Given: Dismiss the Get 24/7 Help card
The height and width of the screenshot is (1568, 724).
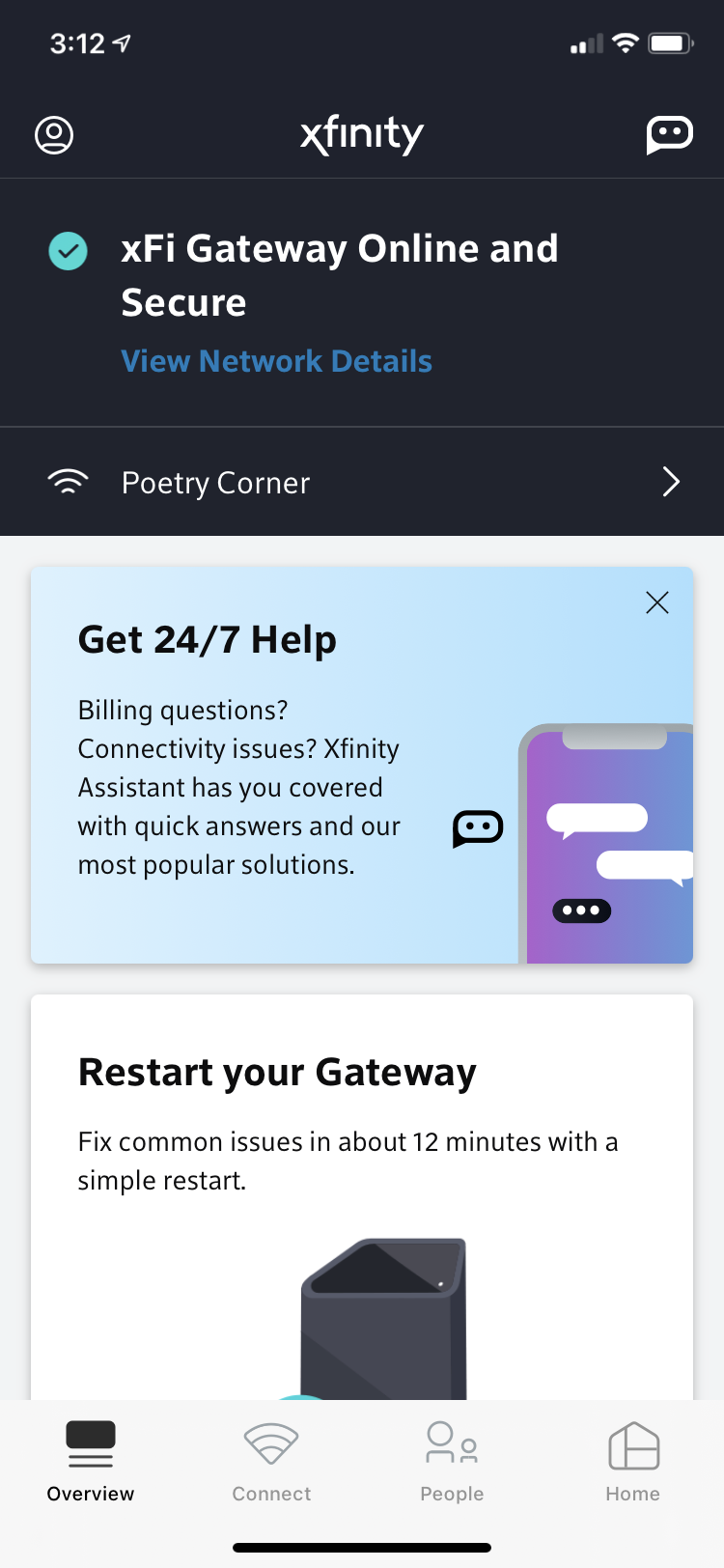Looking at the screenshot, I should 656,602.
